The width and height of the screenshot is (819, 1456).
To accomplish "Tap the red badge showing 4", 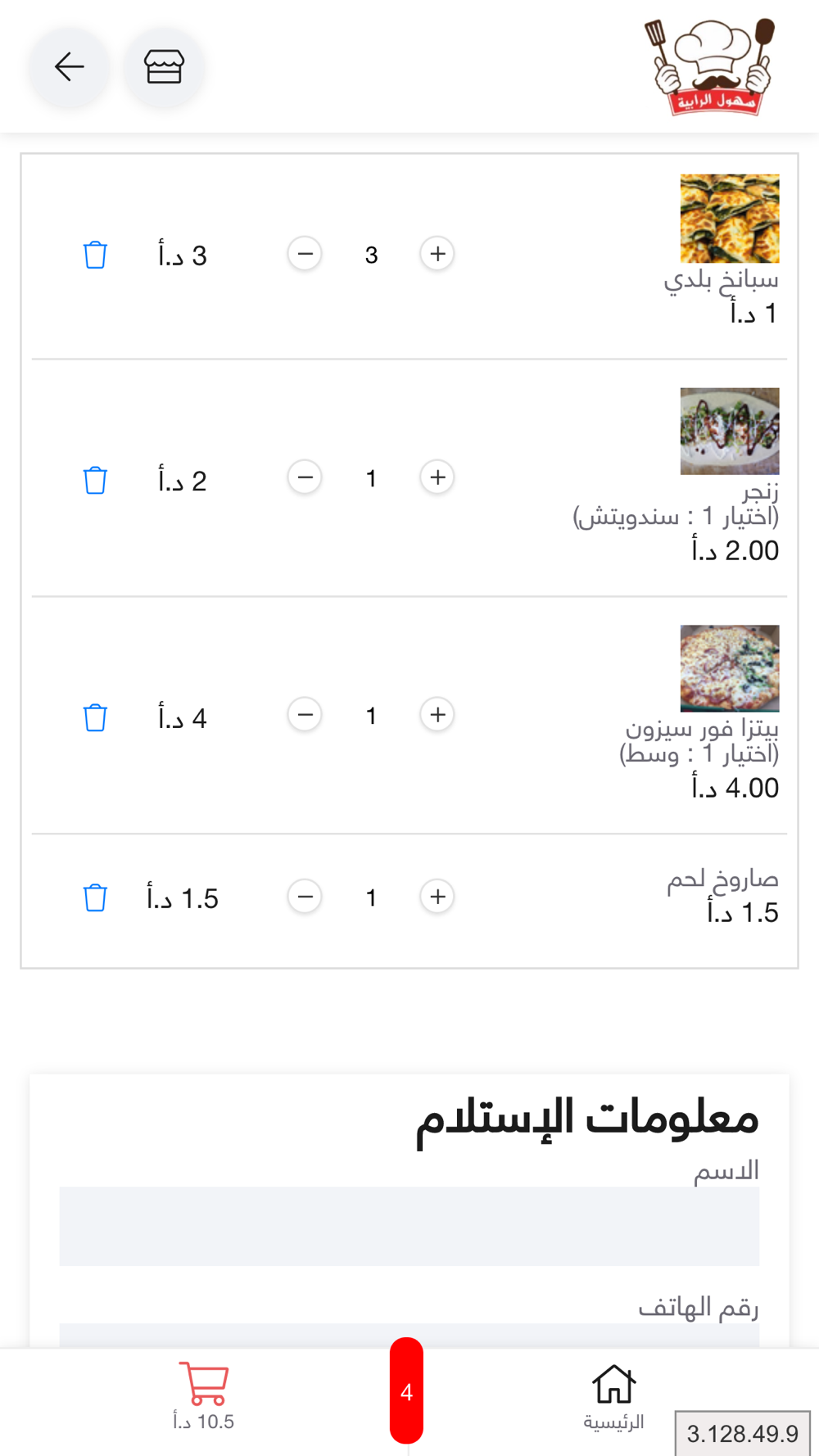I will point(406,1391).
